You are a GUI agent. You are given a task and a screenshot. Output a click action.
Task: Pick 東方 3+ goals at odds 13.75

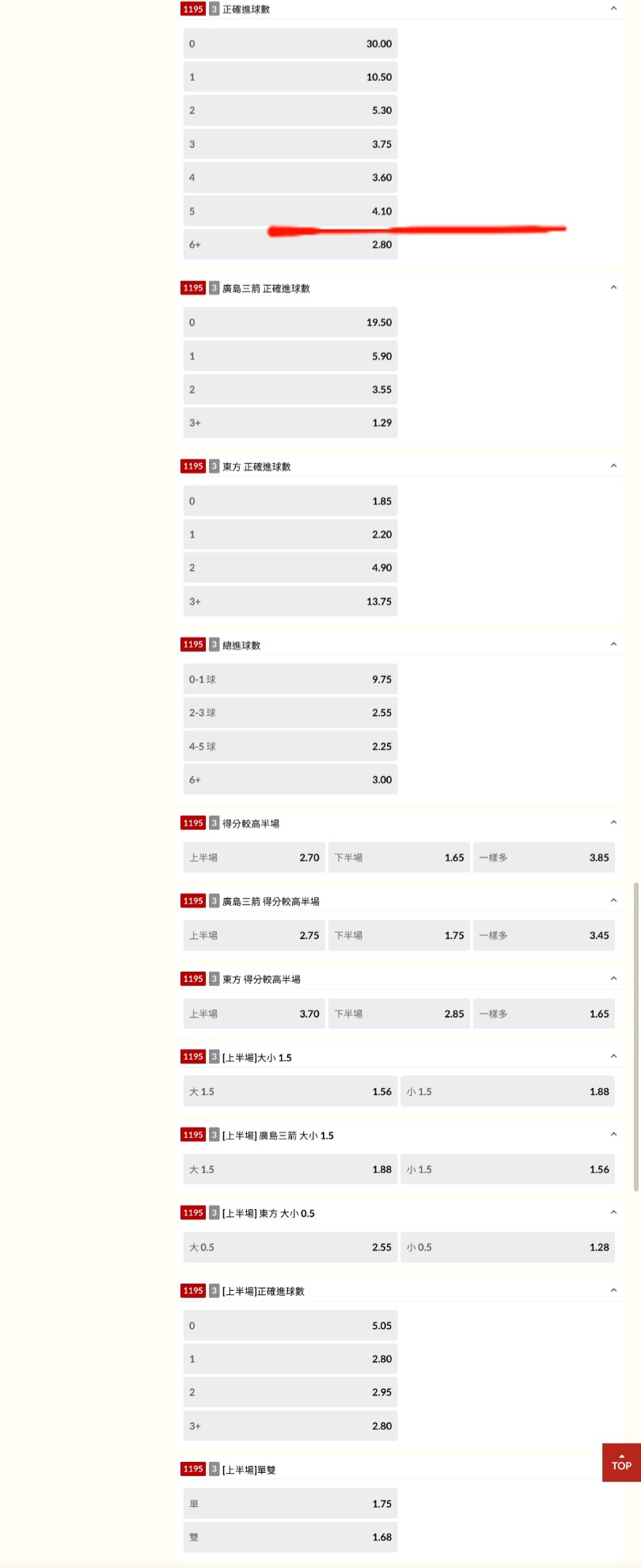tap(290, 602)
